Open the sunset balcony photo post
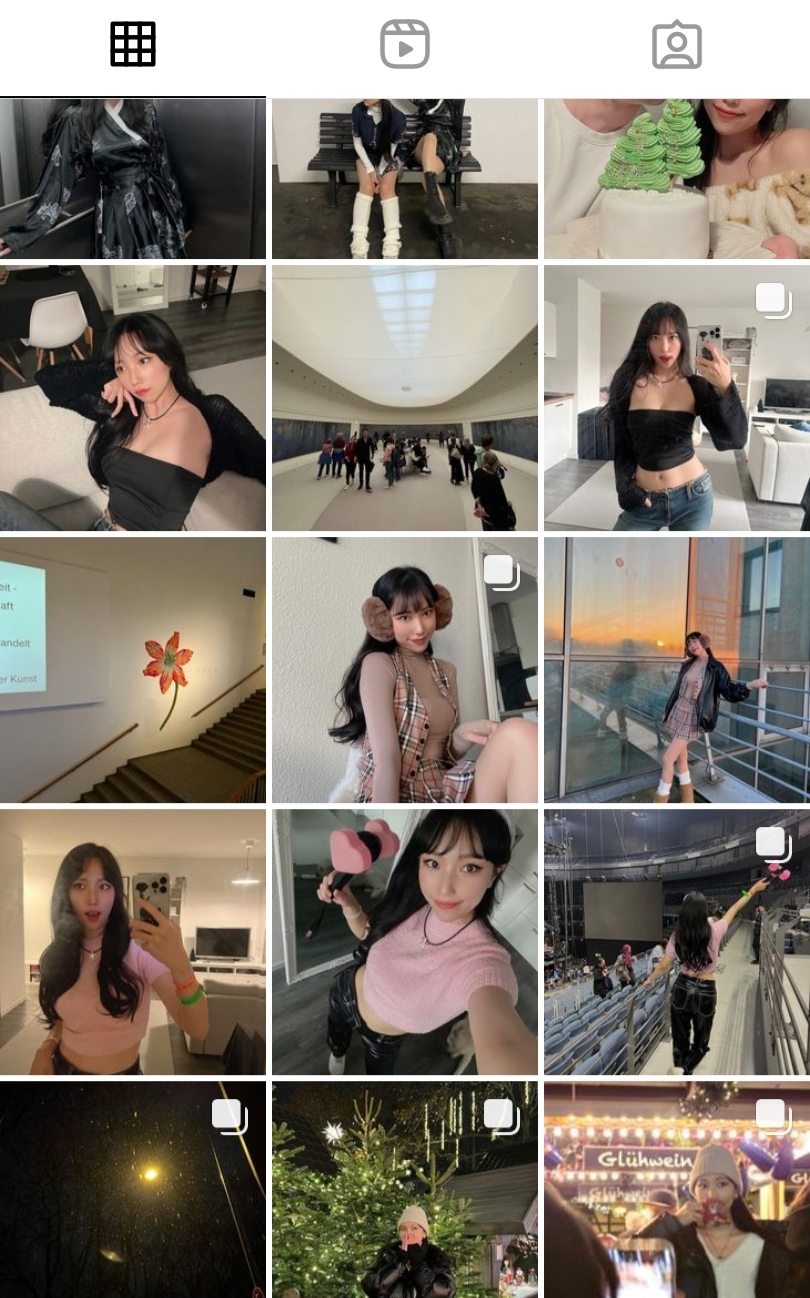 (x=677, y=670)
